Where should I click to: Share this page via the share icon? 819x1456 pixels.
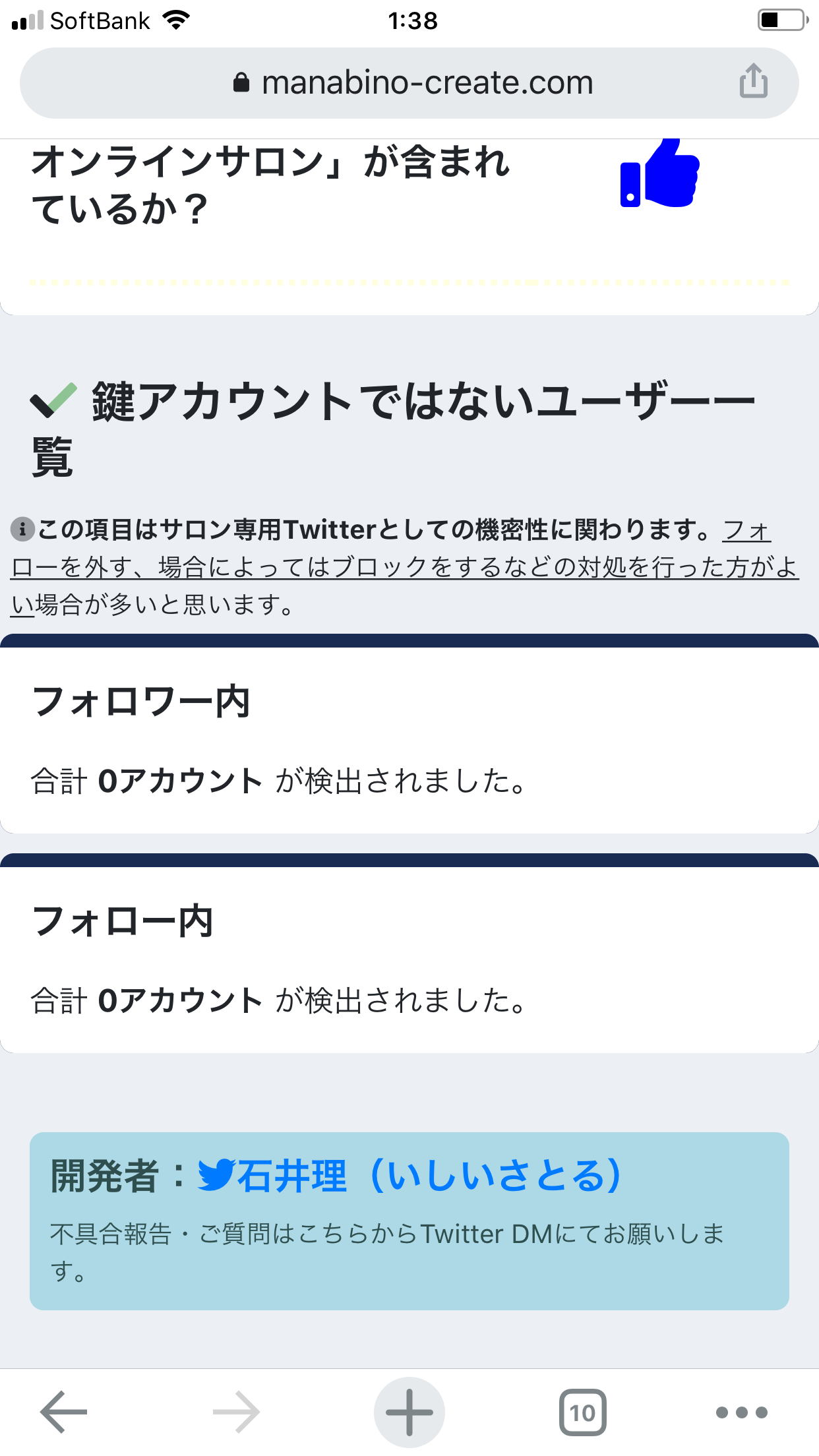point(753,82)
